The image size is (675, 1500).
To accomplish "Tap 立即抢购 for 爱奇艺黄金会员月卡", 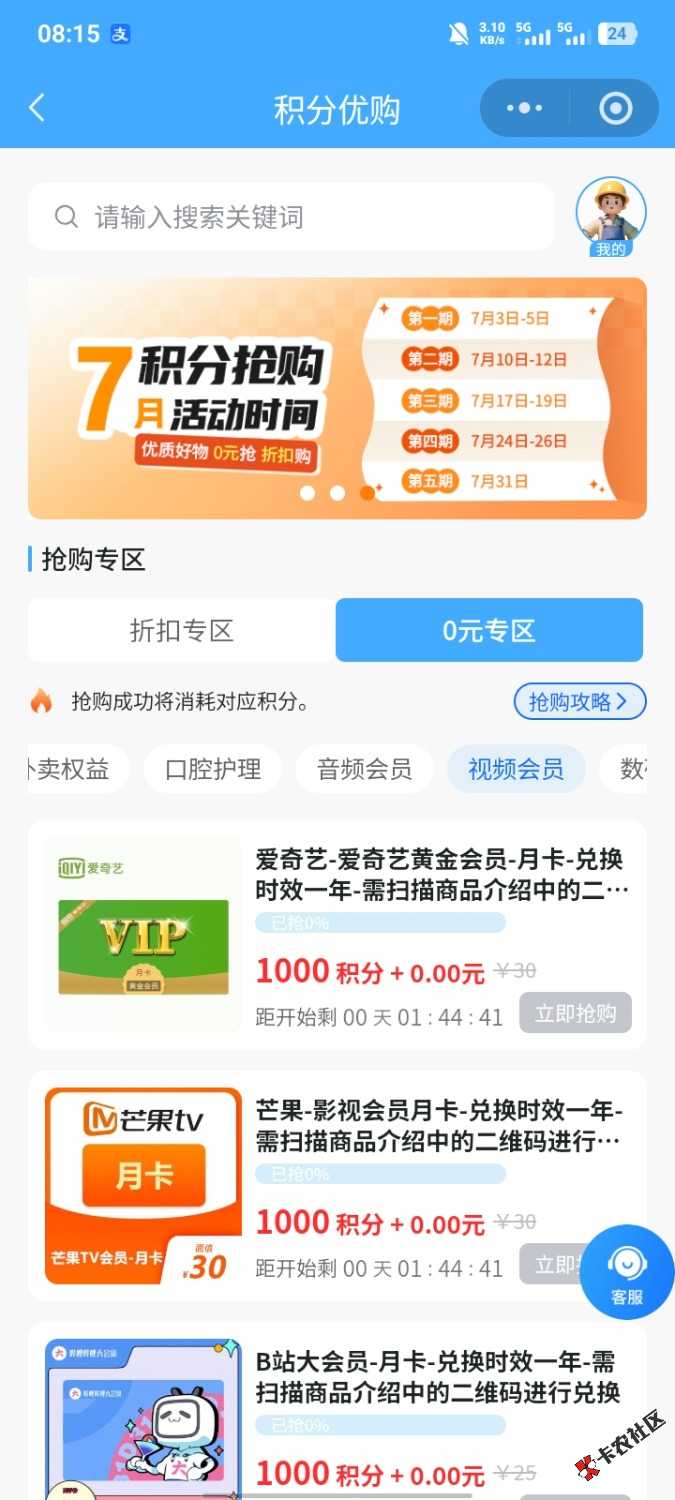I will [x=576, y=1013].
